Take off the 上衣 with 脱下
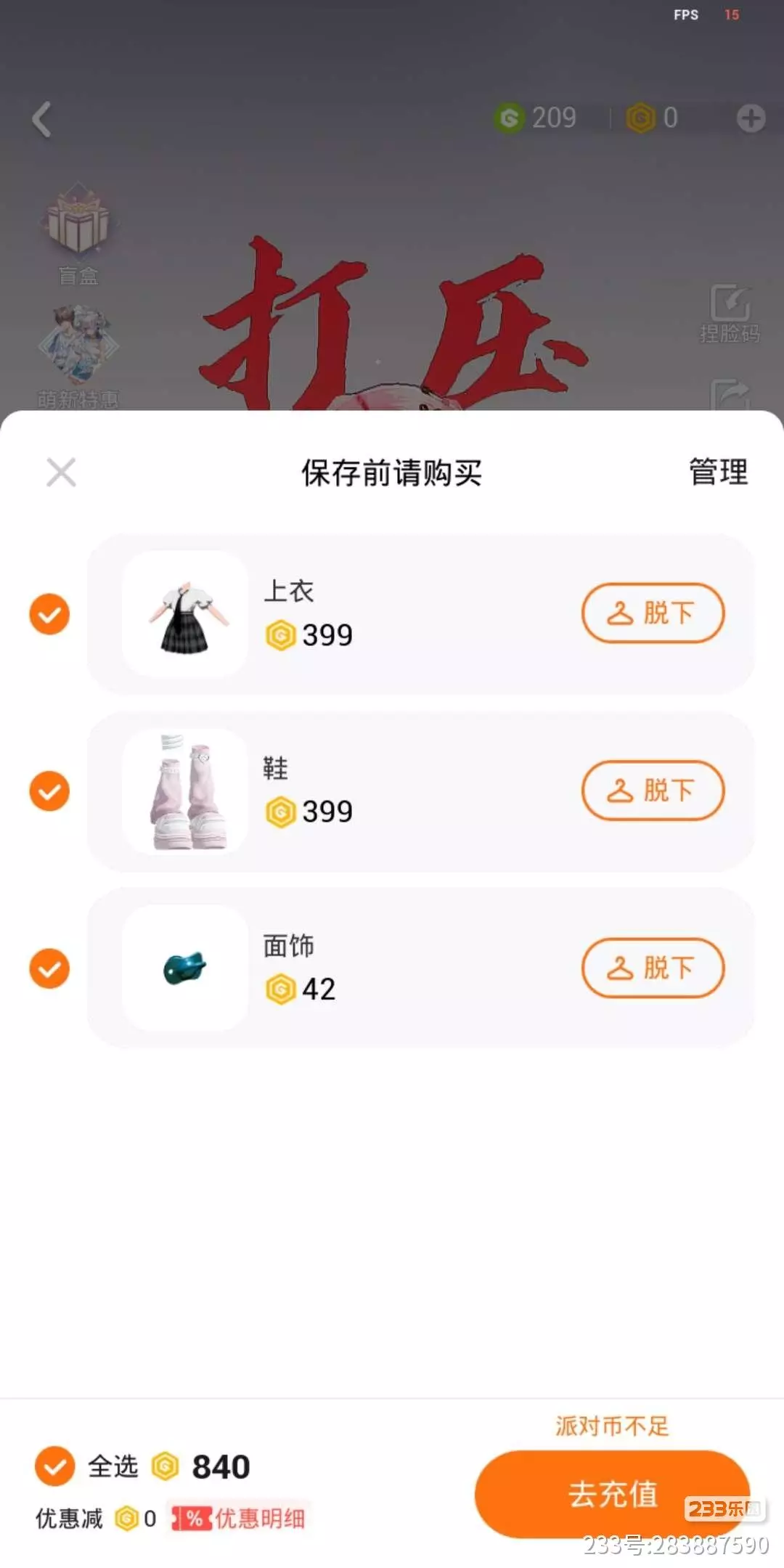The image size is (784, 1568). pos(653,613)
